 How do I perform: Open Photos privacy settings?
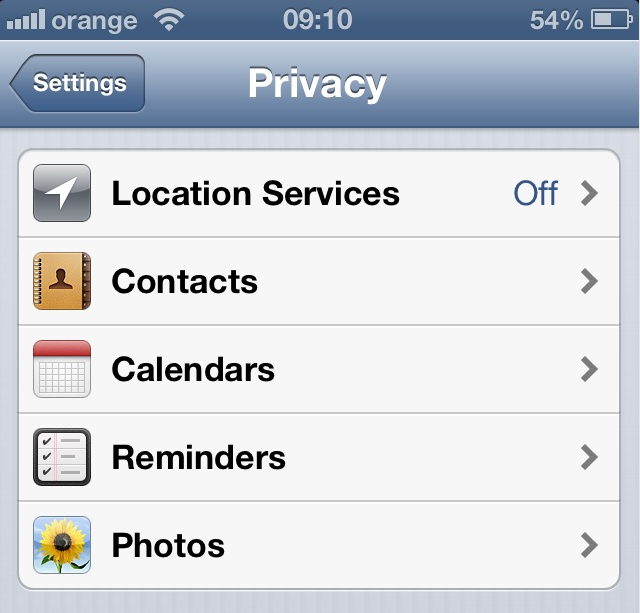pyautogui.click(x=320, y=545)
